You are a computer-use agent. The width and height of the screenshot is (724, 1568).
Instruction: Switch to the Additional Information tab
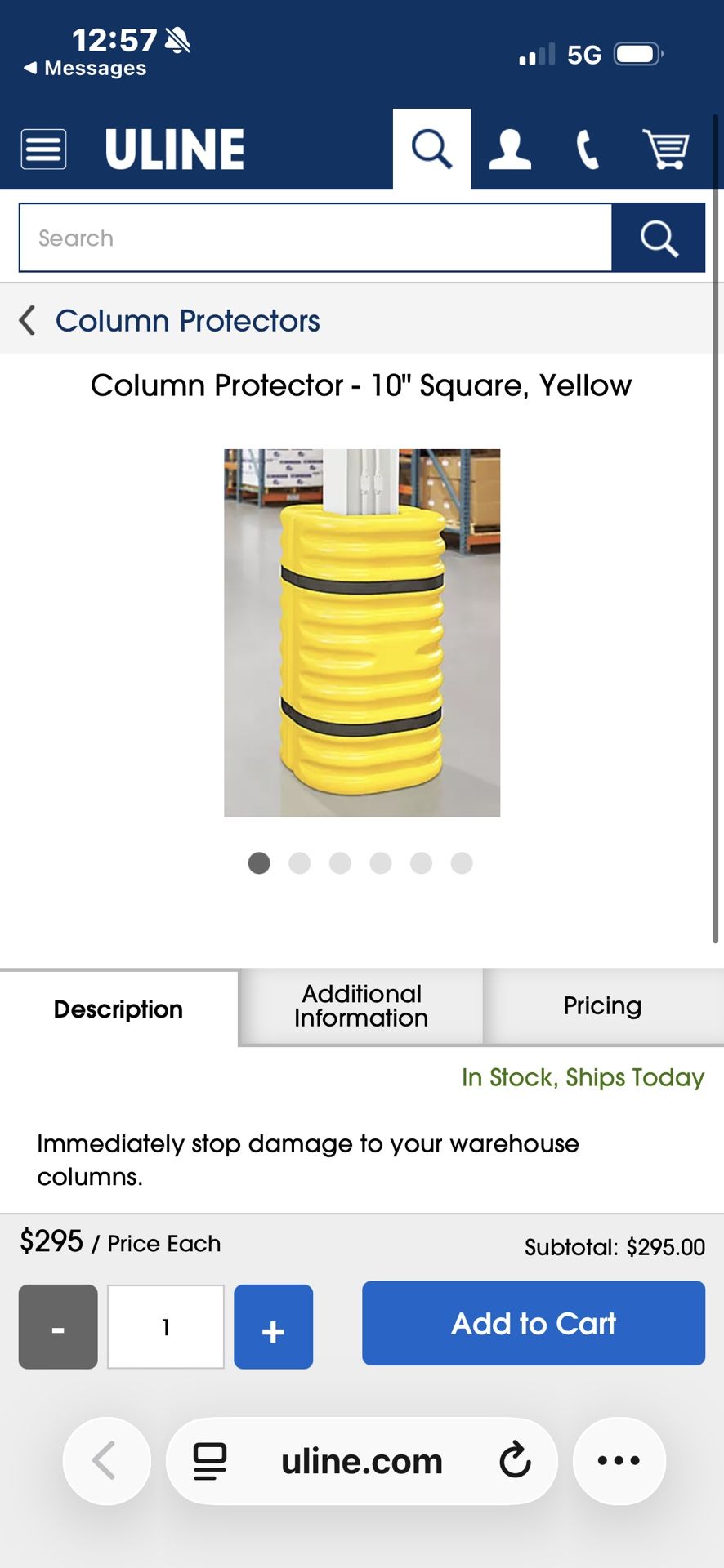(x=360, y=1006)
